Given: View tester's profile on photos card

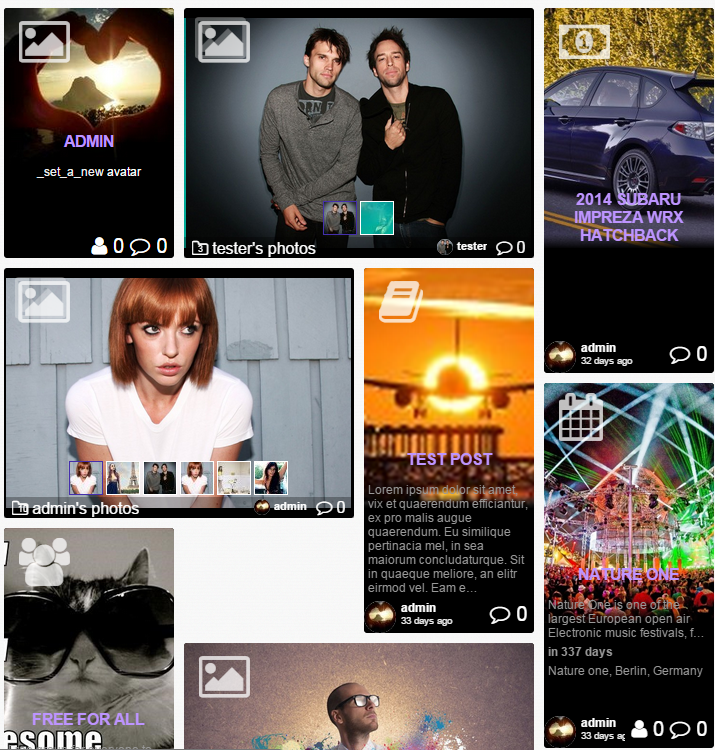Looking at the screenshot, I should point(471,247).
